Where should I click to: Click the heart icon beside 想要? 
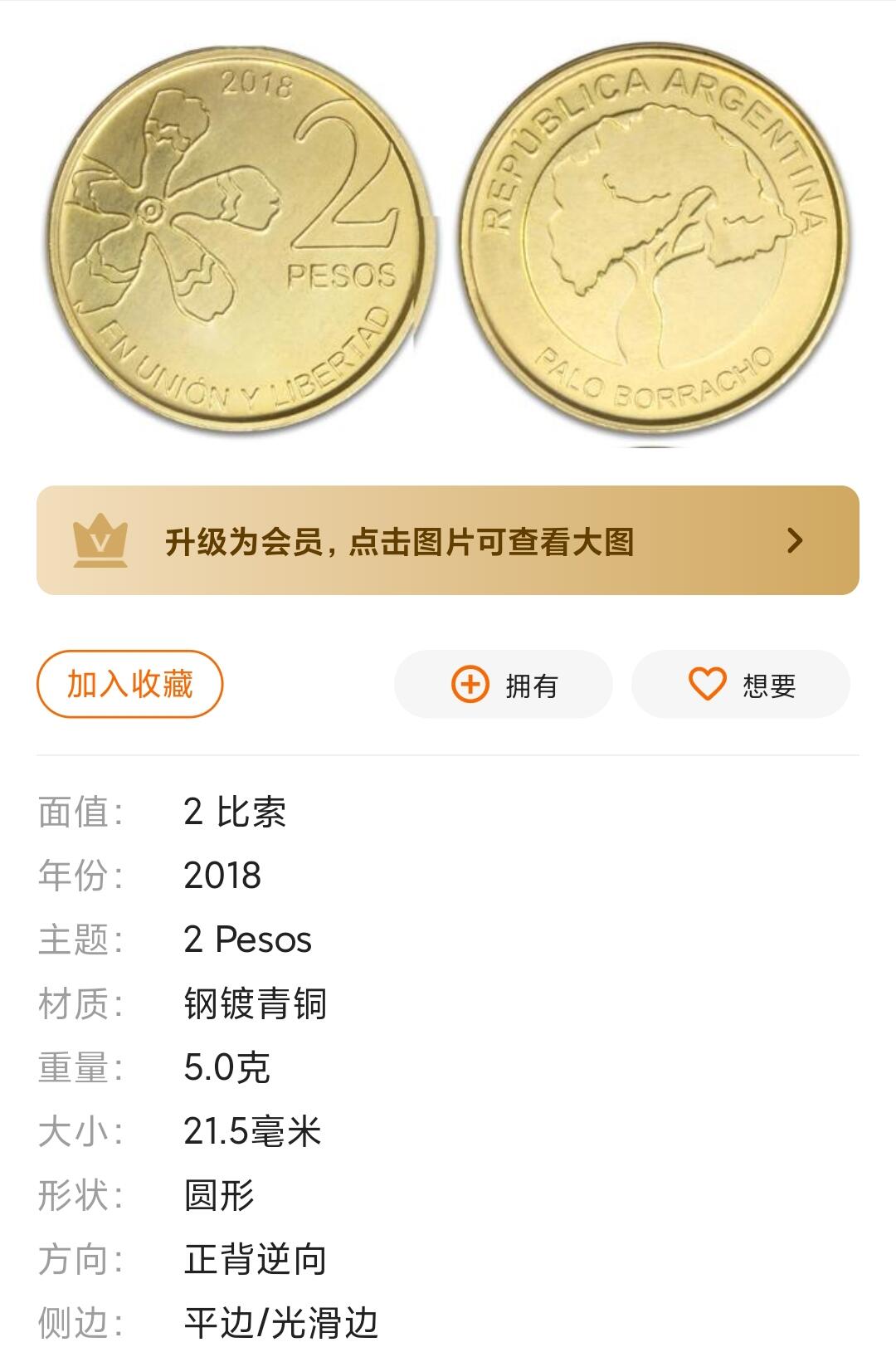(x=706, y=684)
